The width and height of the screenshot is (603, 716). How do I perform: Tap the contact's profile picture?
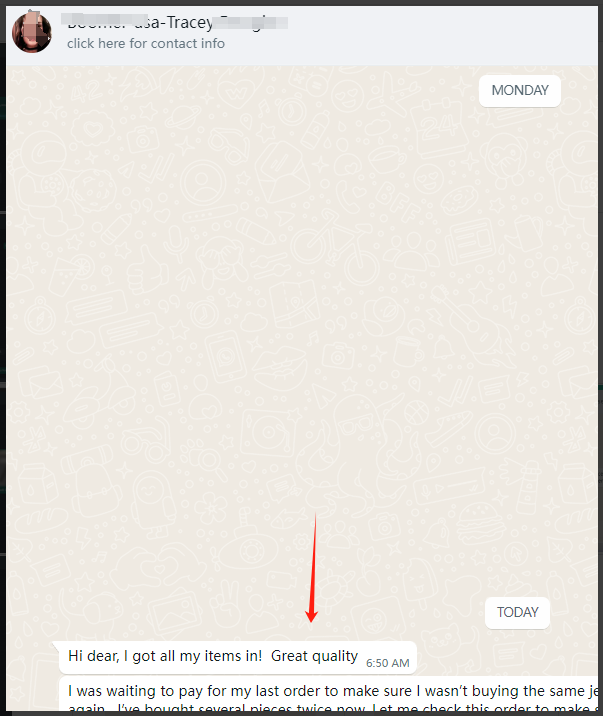(x=32, y=32)
